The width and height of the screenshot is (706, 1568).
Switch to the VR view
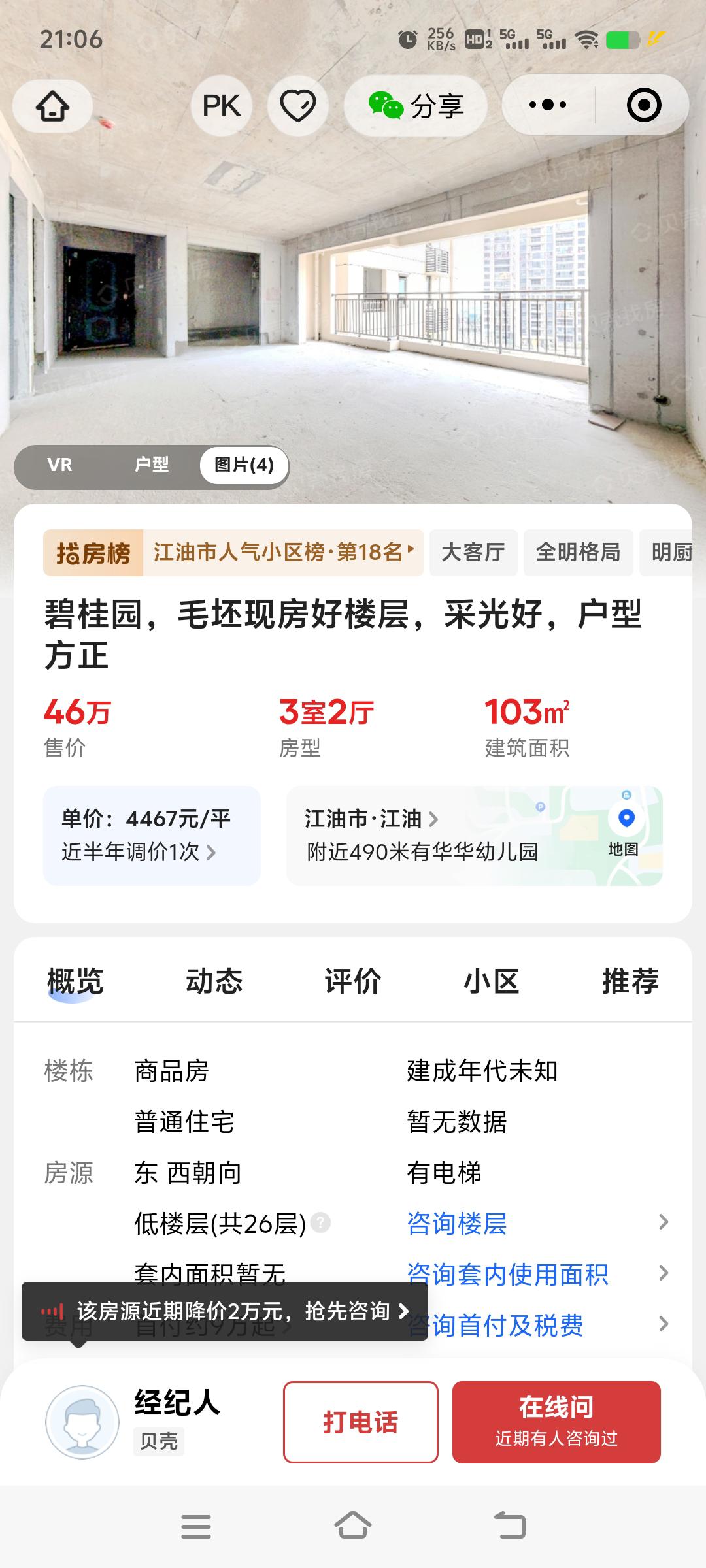(59, 465)
